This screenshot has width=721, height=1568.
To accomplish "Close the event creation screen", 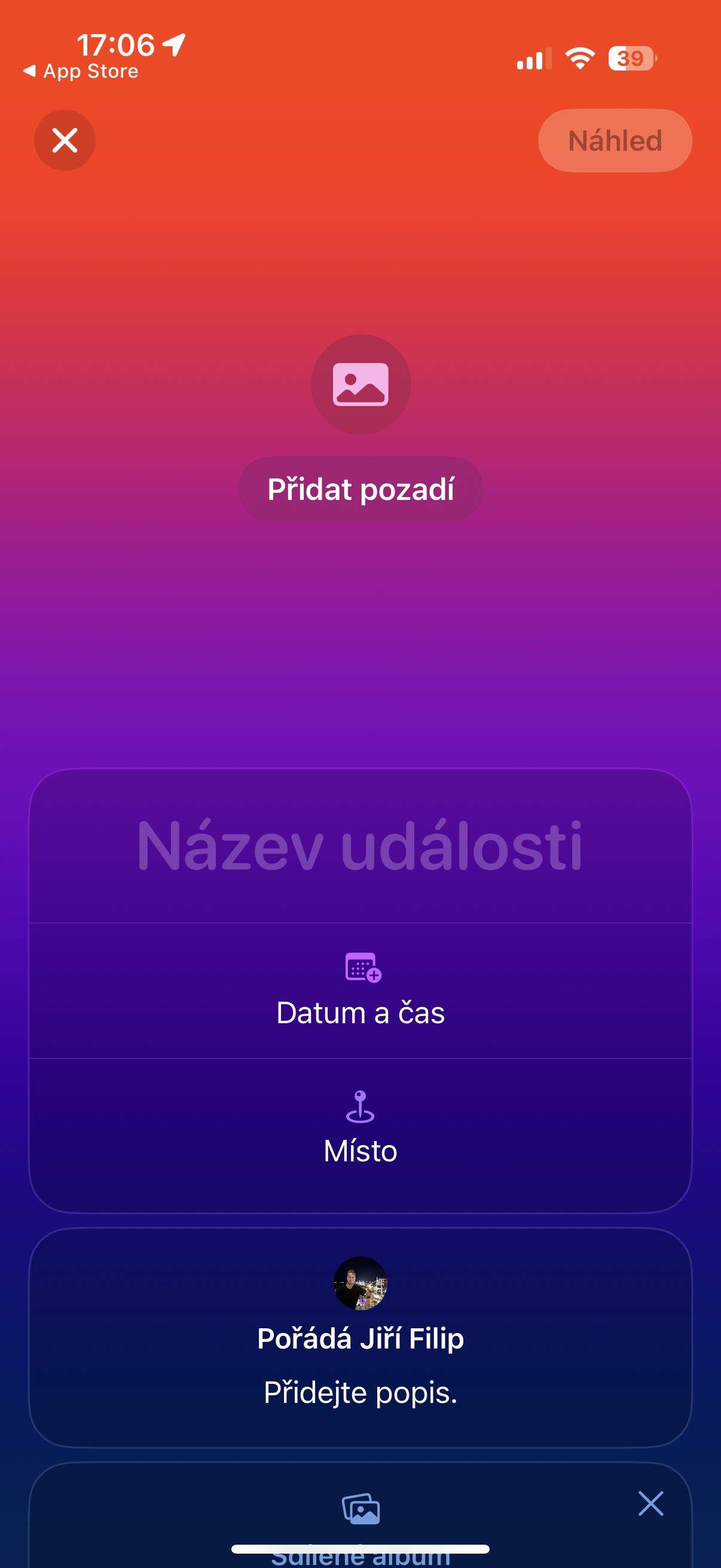I will click(x=65, y=141).
